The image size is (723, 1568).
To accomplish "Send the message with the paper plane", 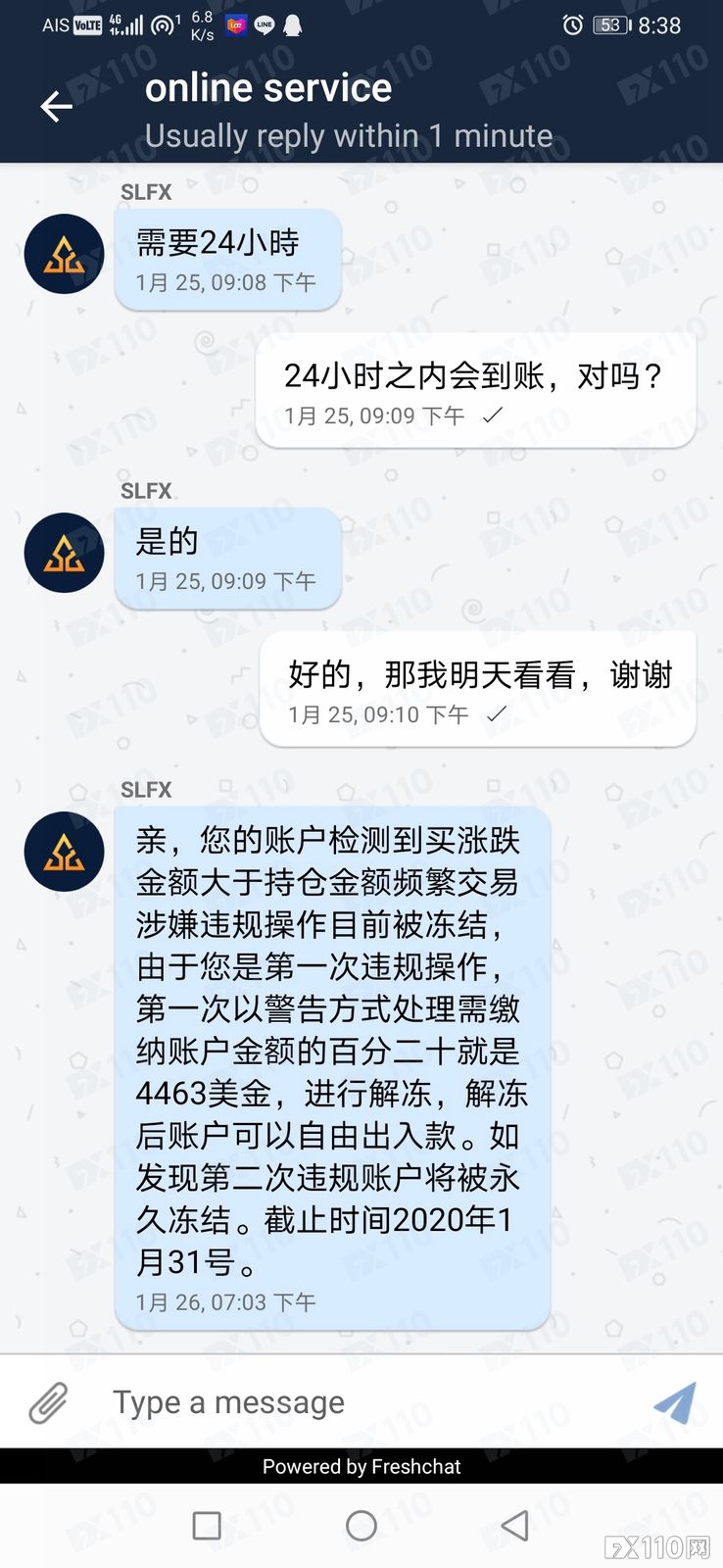I will (x=675, y=1402).
